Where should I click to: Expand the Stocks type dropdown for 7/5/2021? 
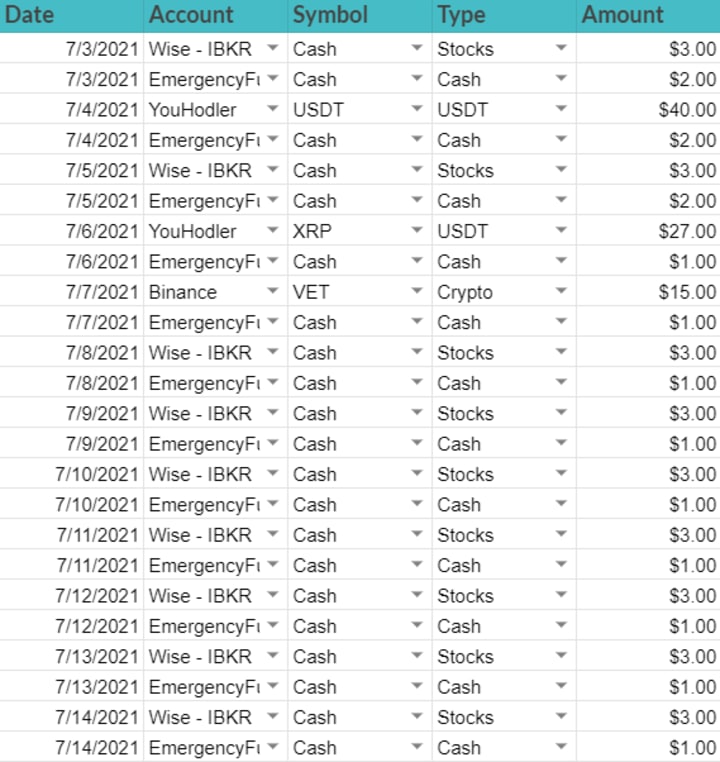(x=561, y=170)
